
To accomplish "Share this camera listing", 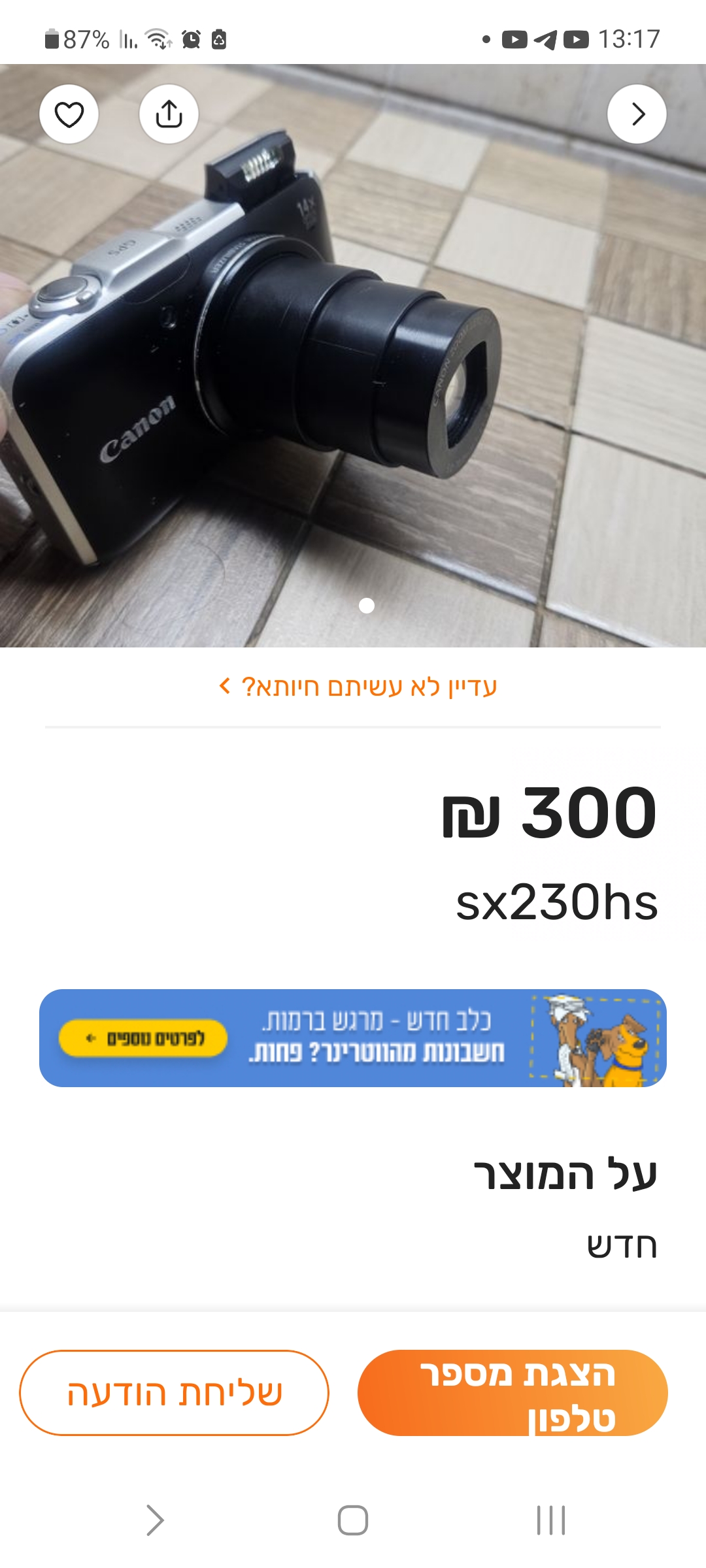I will pos(169,114).
